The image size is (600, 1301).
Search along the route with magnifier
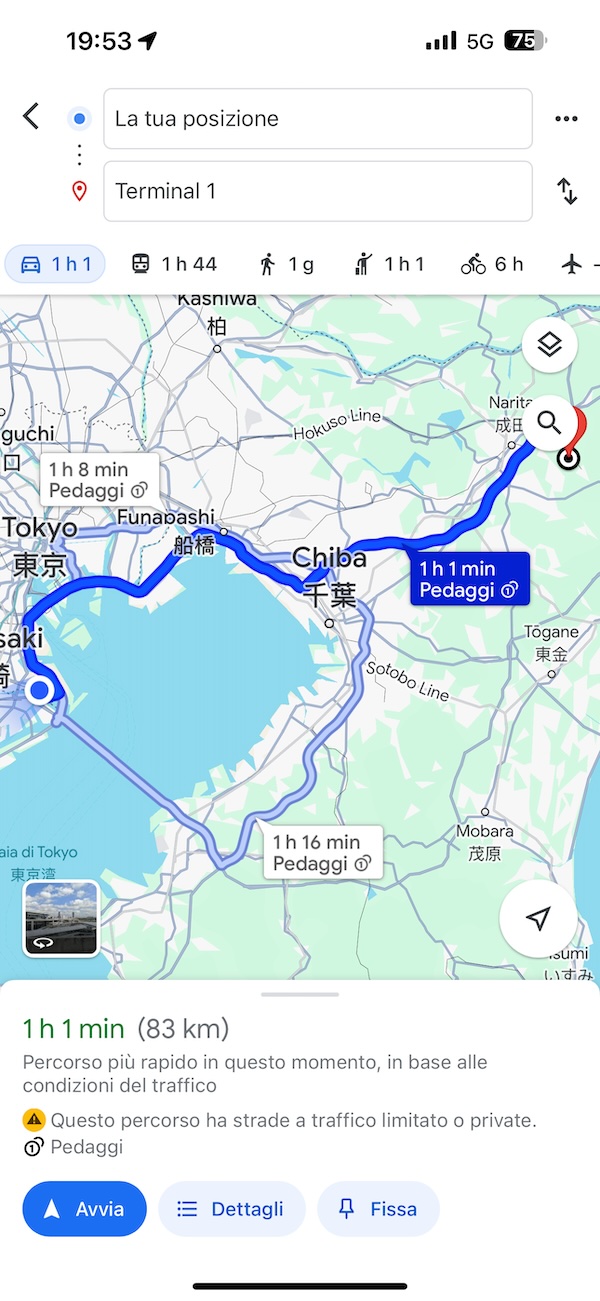[549, 421]
